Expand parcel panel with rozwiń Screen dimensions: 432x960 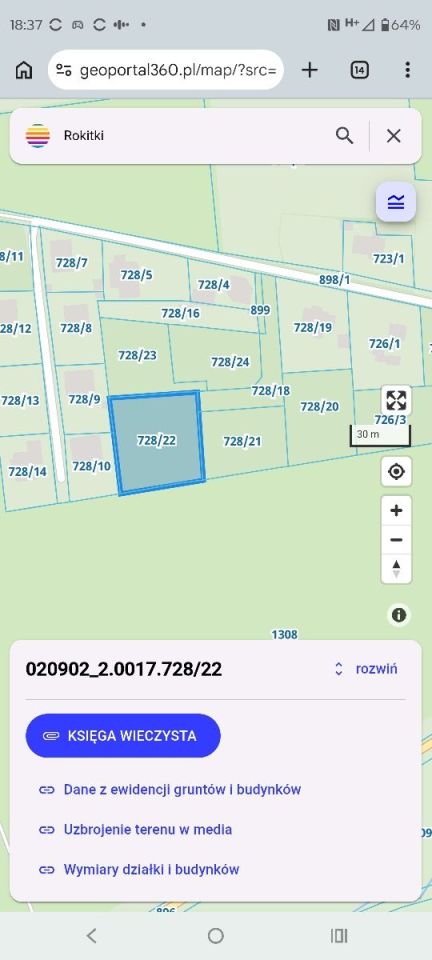[x=367, y=669]
